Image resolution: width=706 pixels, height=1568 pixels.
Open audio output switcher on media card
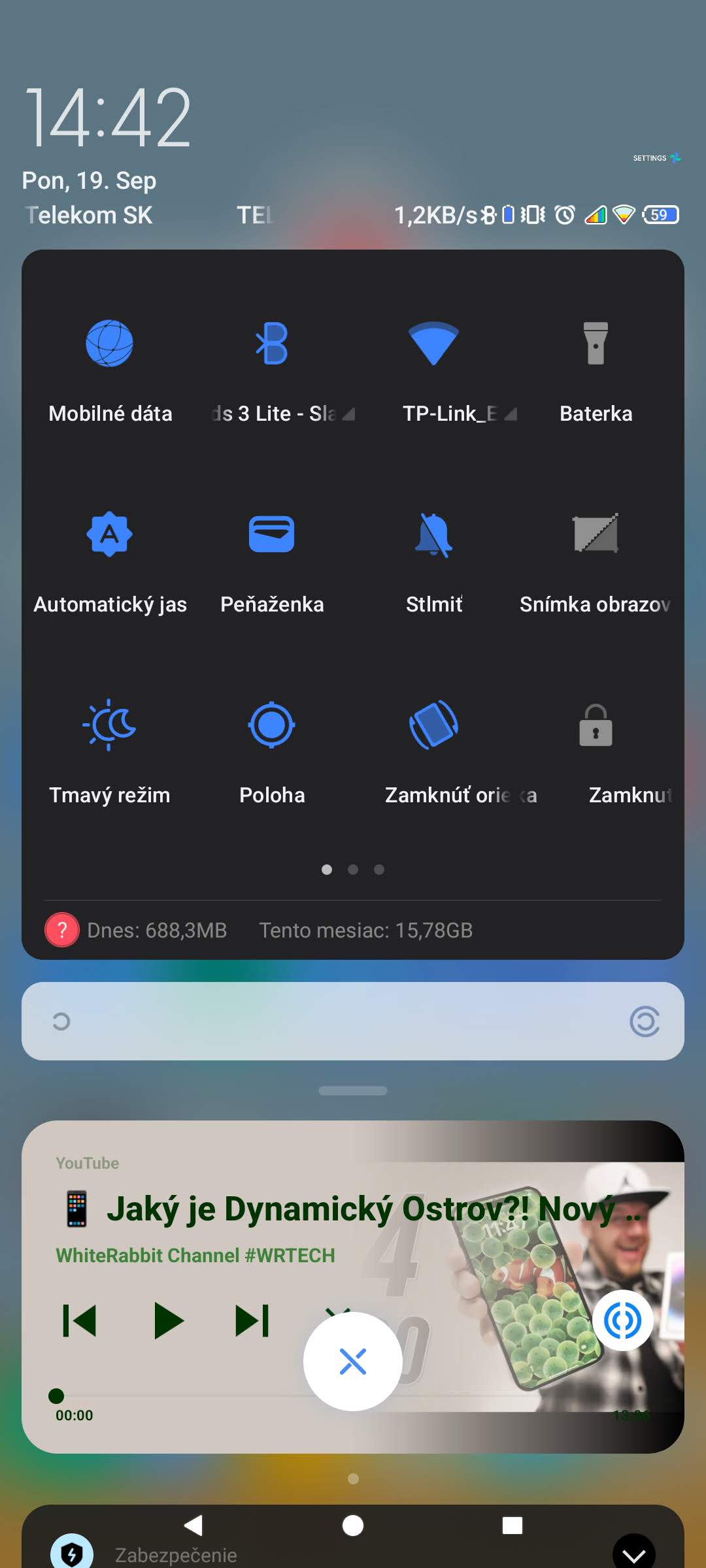pos(622,1320)
